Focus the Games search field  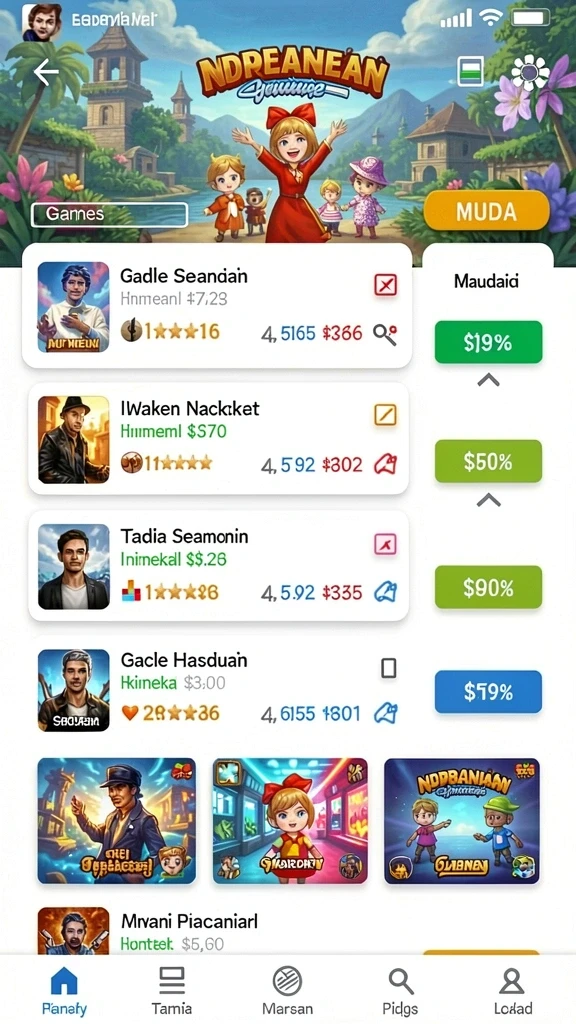pyautogui.click(x=109, y=214)
